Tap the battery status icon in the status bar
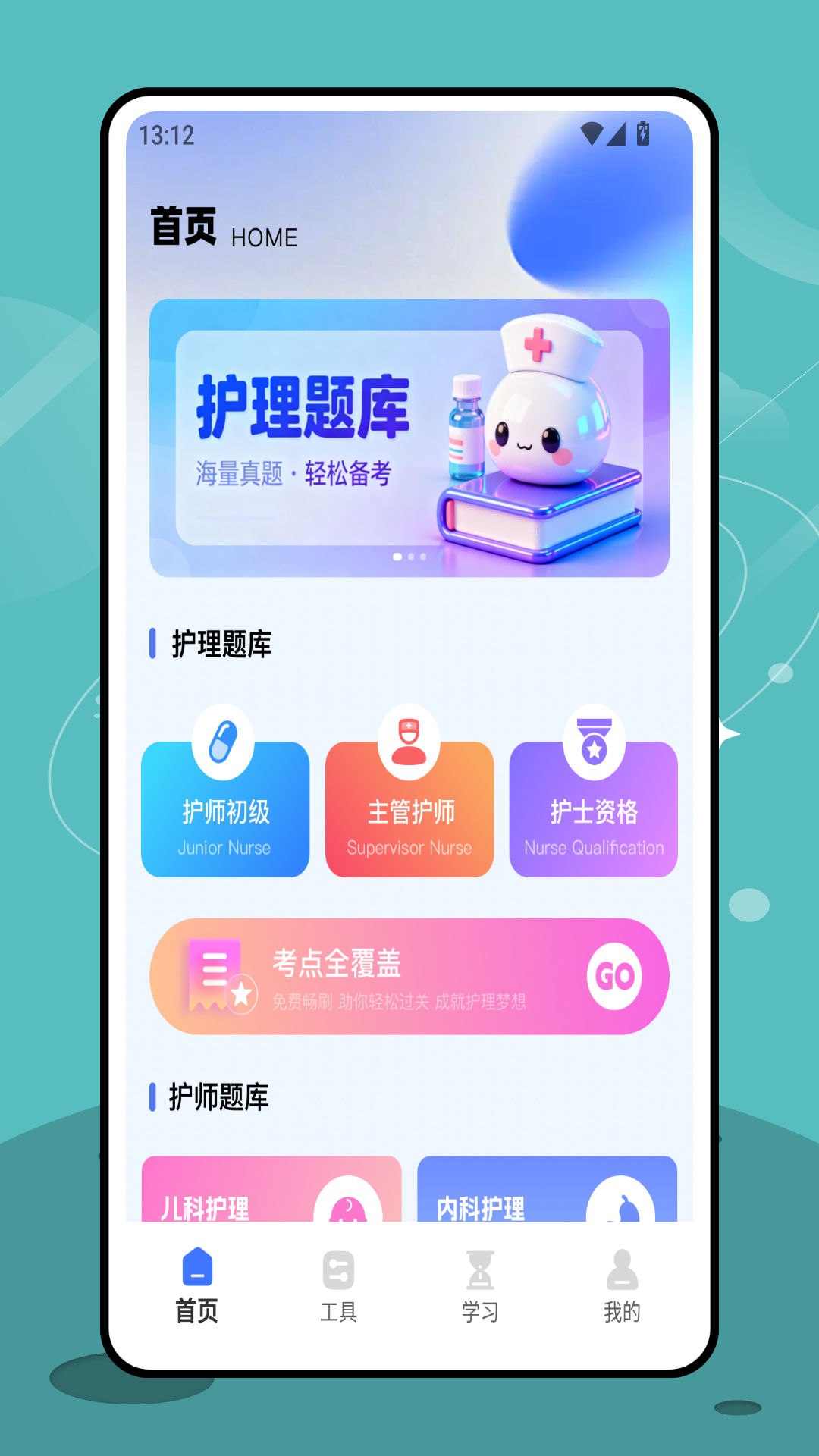819x1456 pixels. coord(644,133)
